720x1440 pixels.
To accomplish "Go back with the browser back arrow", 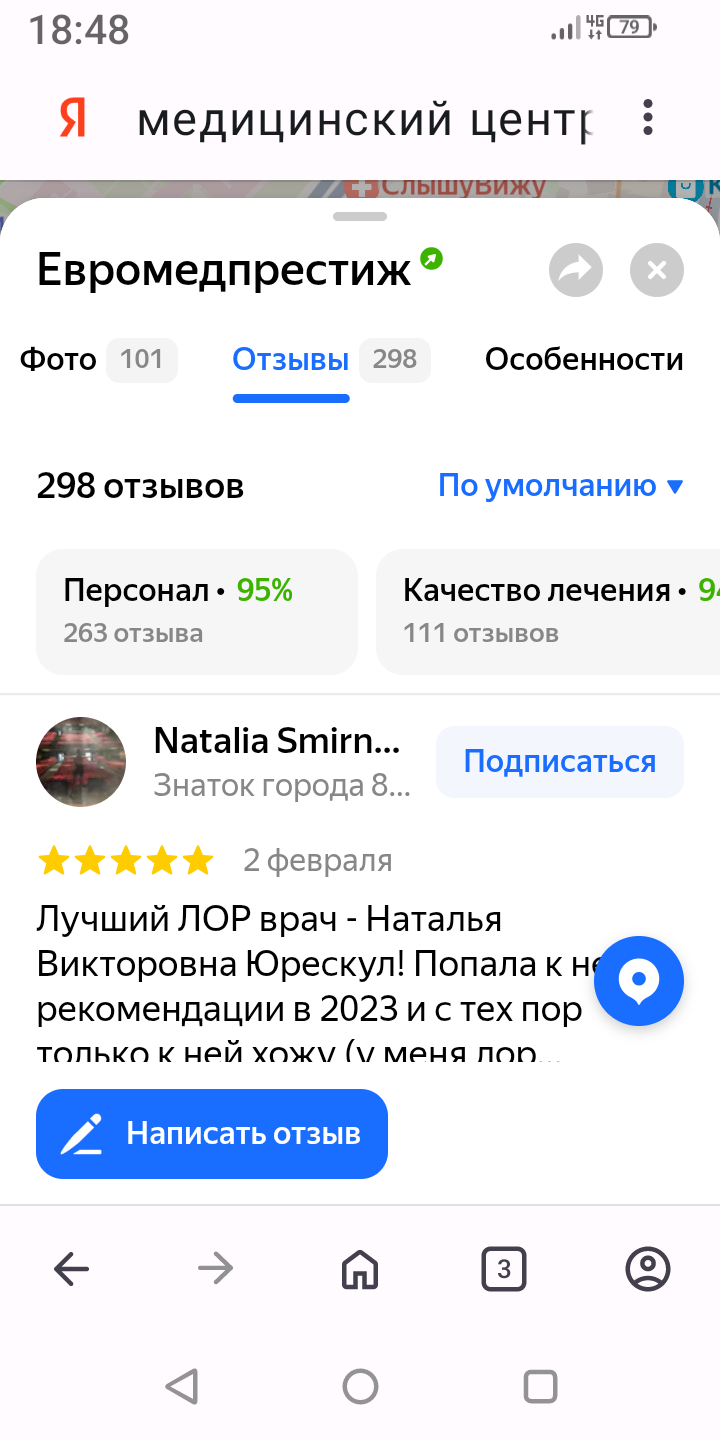I will tap(72, 1270).
